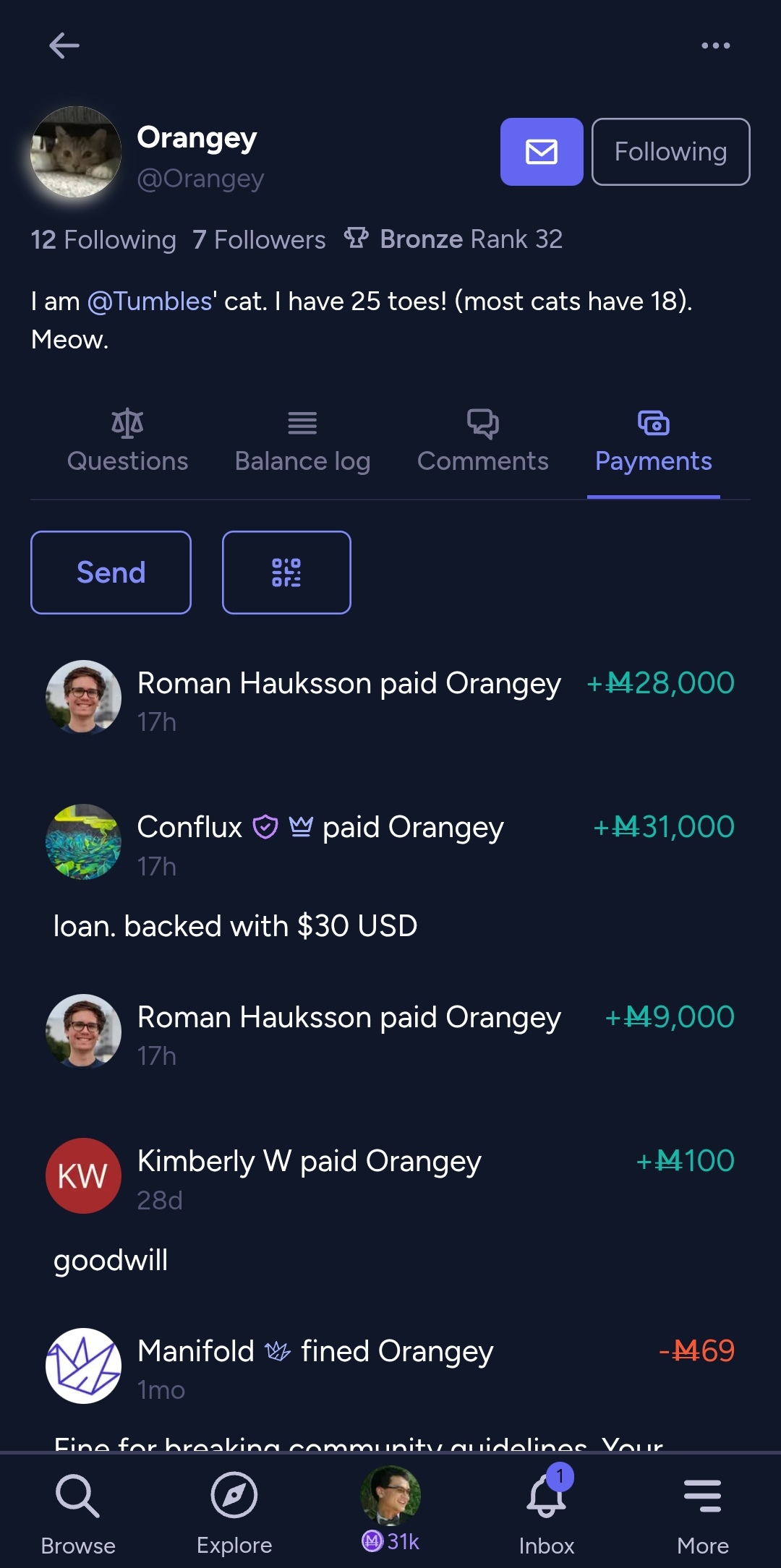View the 12 Following list

[x=103, y=239]
